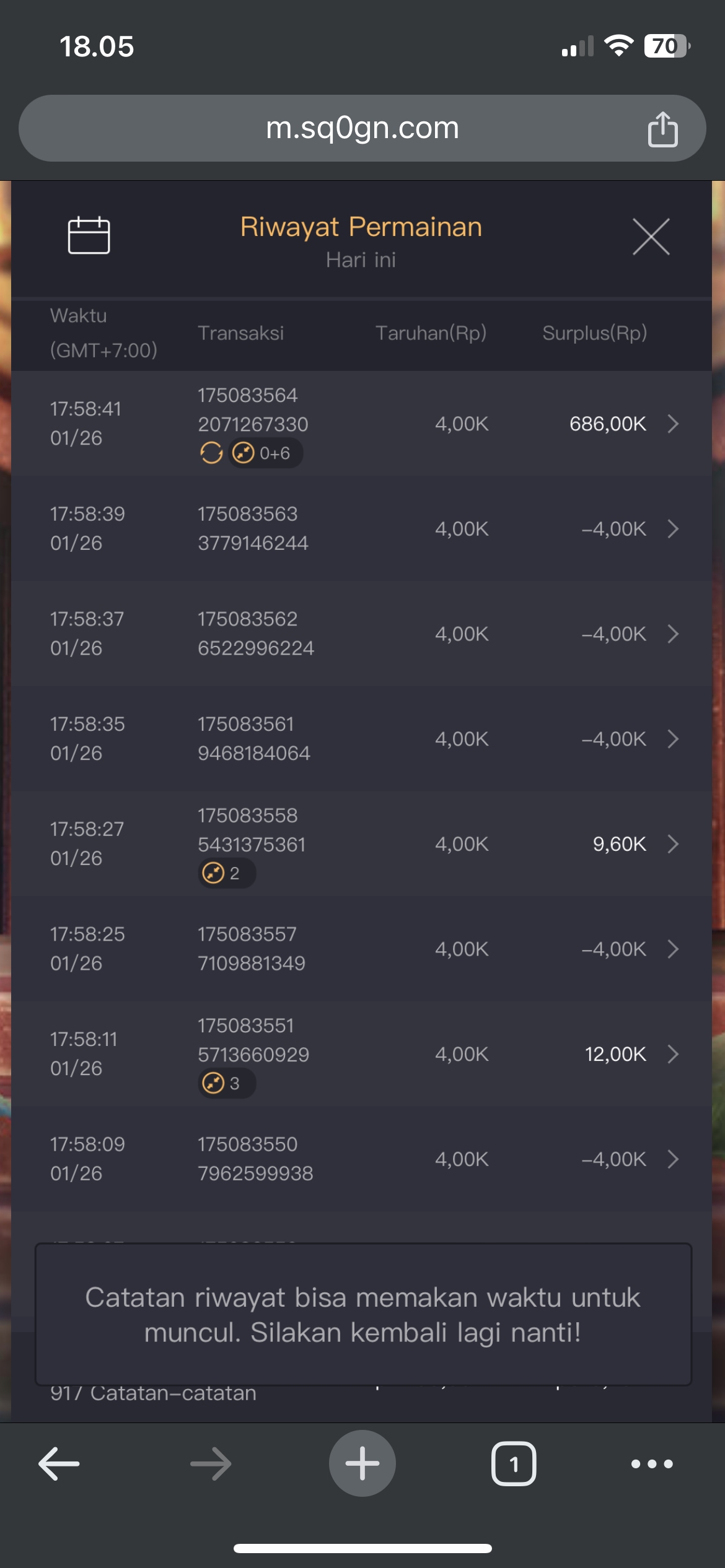Viewport: 725px width, 1568px height.
Task: Open the 9,60K surplus transaction
Action: coord(673,844)
